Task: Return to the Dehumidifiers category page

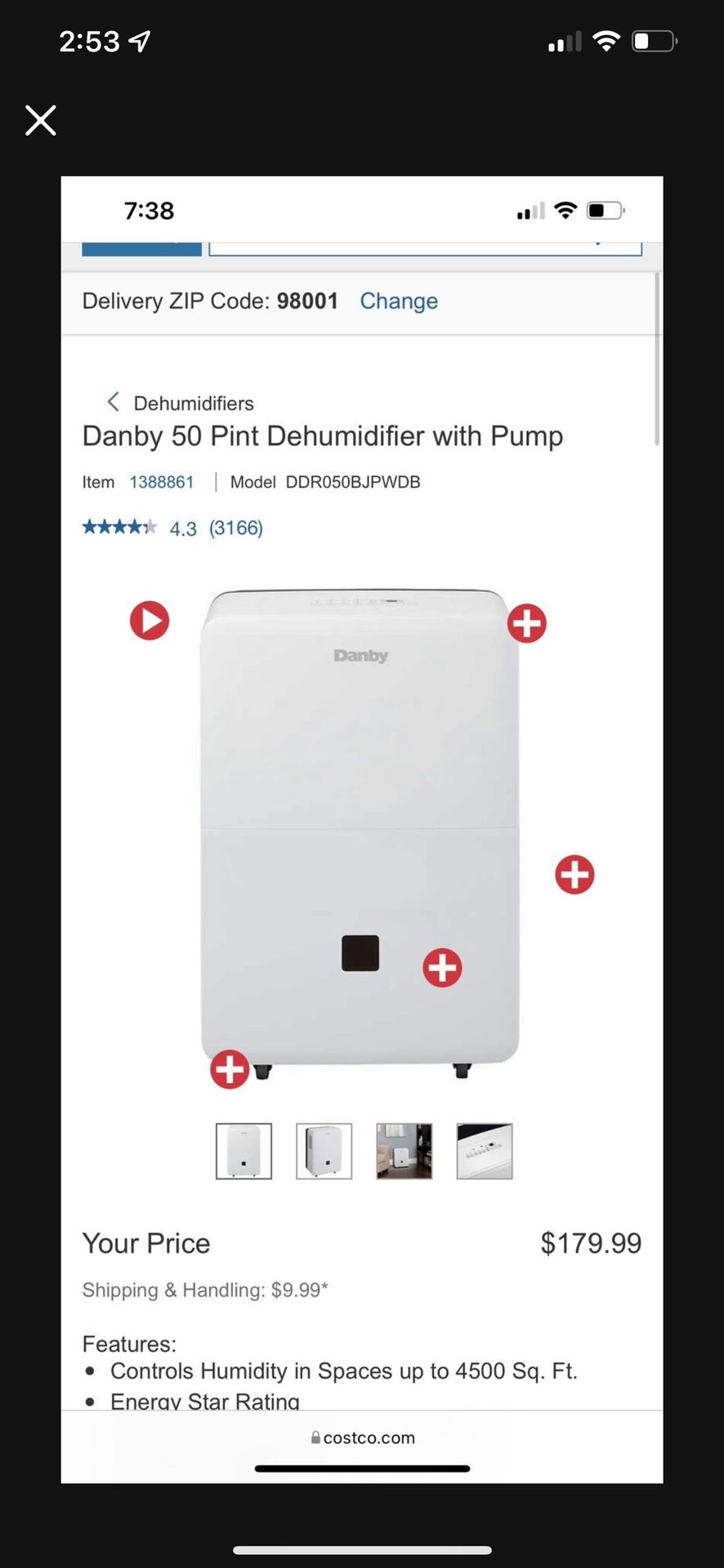Action: point(194,403)
